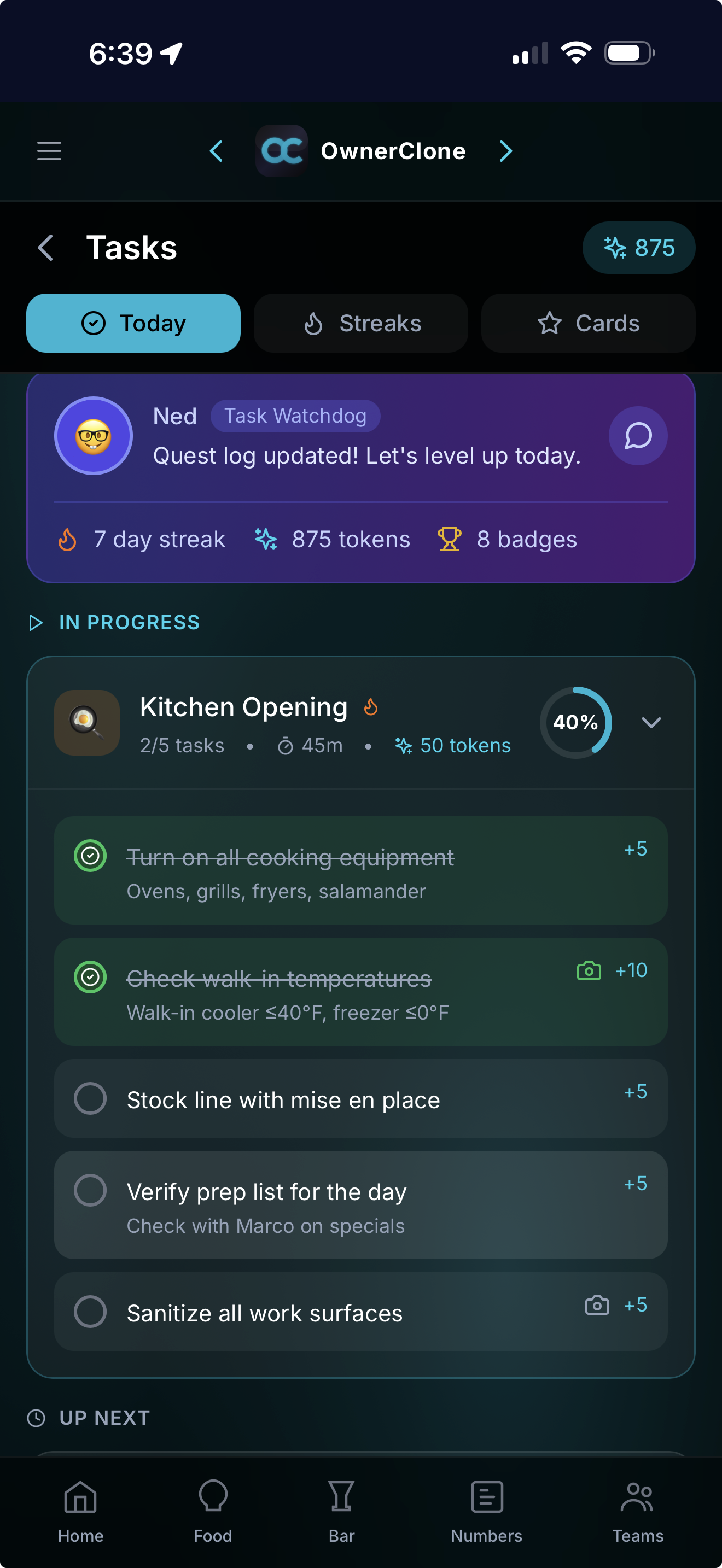Select the Today tab
This screenshot has height=1568, width=722.
[133, 323]
